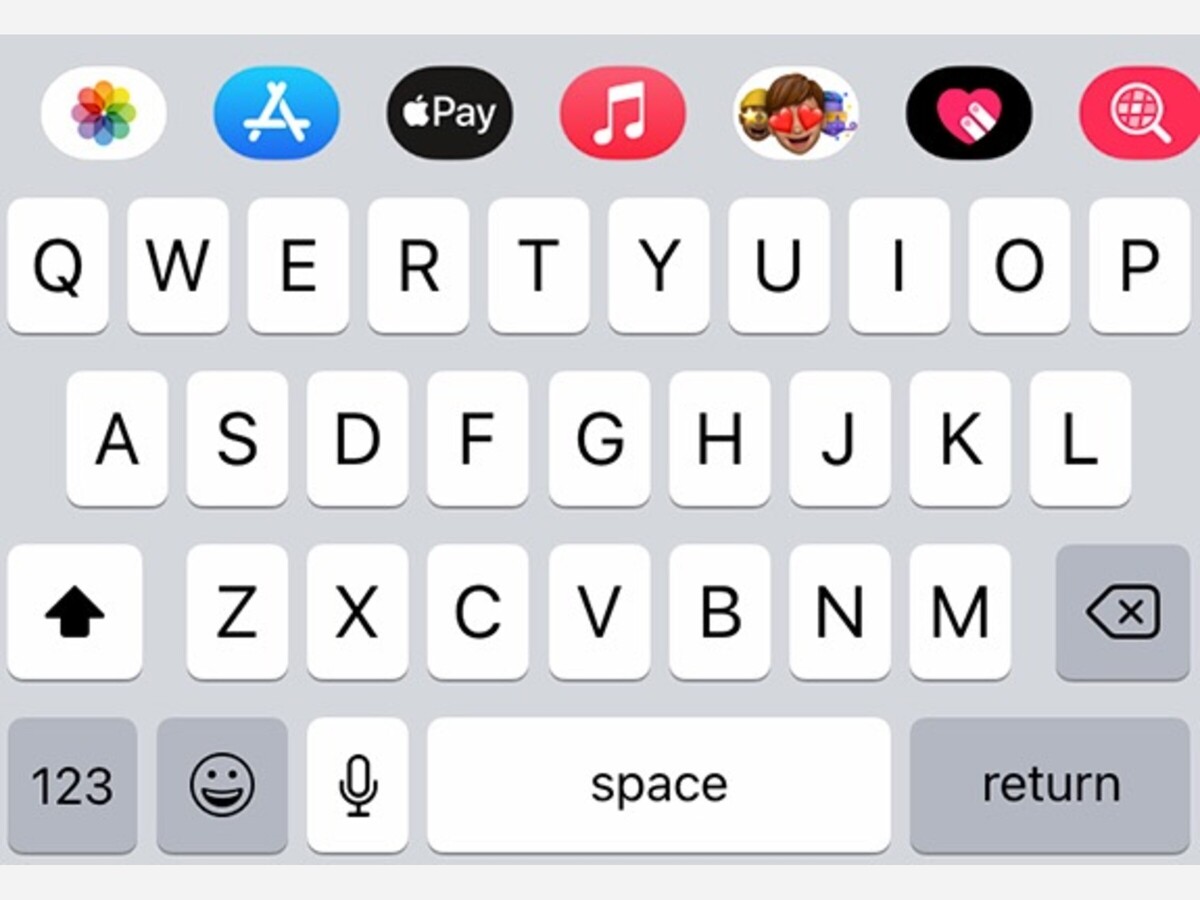Tap the shift key
Image resolution: width=1200 pixels, height=900 pixels.
click(x=75, y=612)
